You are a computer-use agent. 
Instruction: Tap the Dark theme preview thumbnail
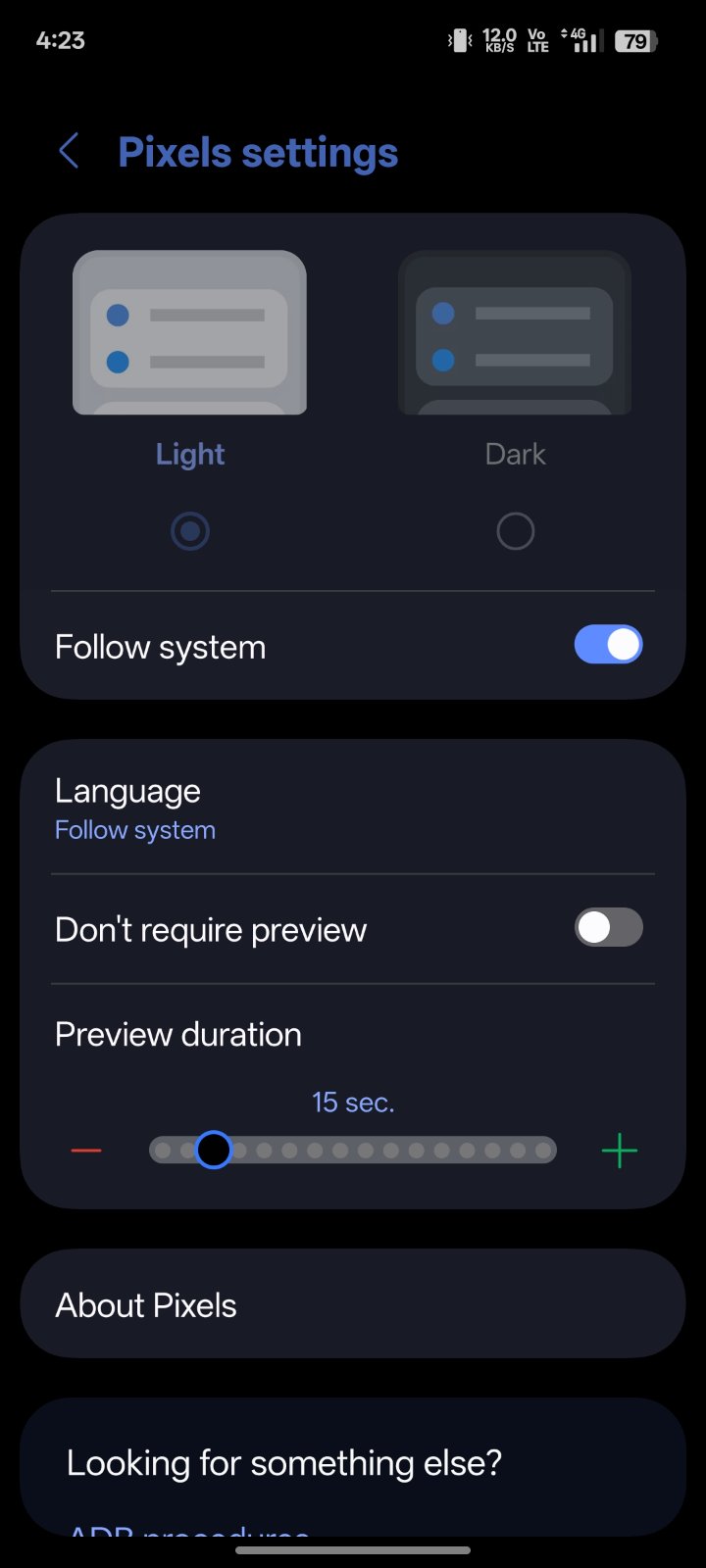coord(515,332)
